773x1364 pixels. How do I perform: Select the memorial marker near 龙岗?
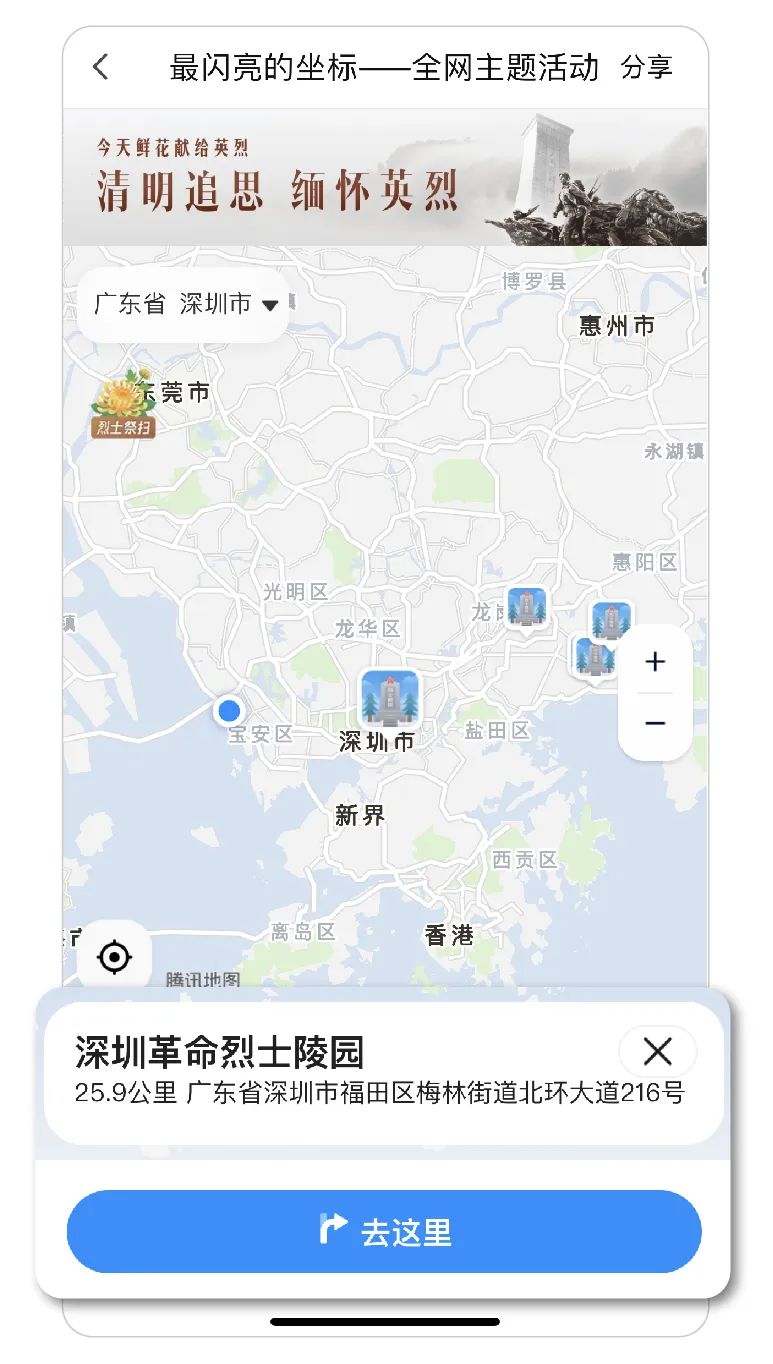[x=526, y=607]
